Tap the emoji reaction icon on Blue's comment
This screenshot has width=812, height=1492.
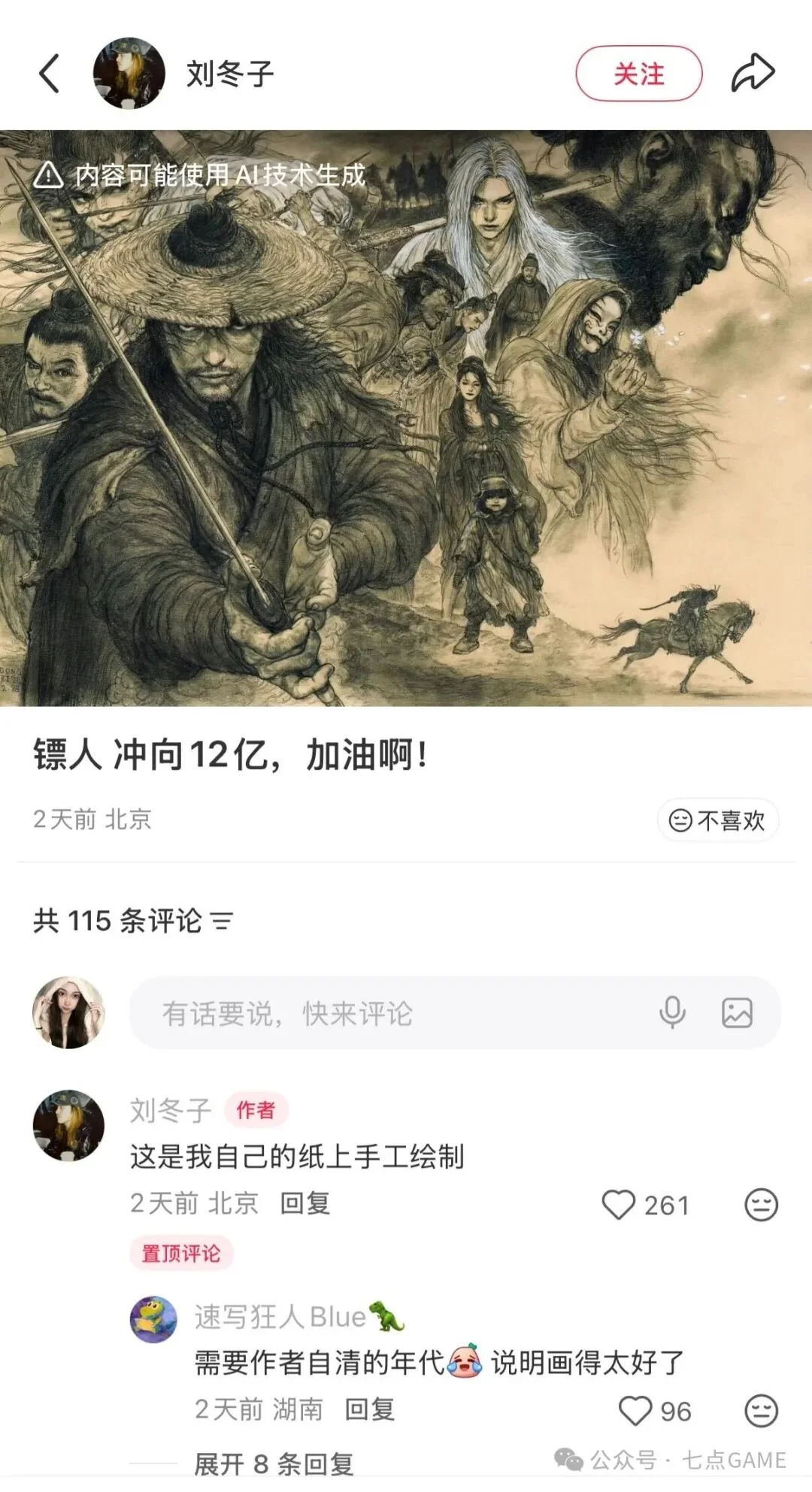coord(762,1410)
